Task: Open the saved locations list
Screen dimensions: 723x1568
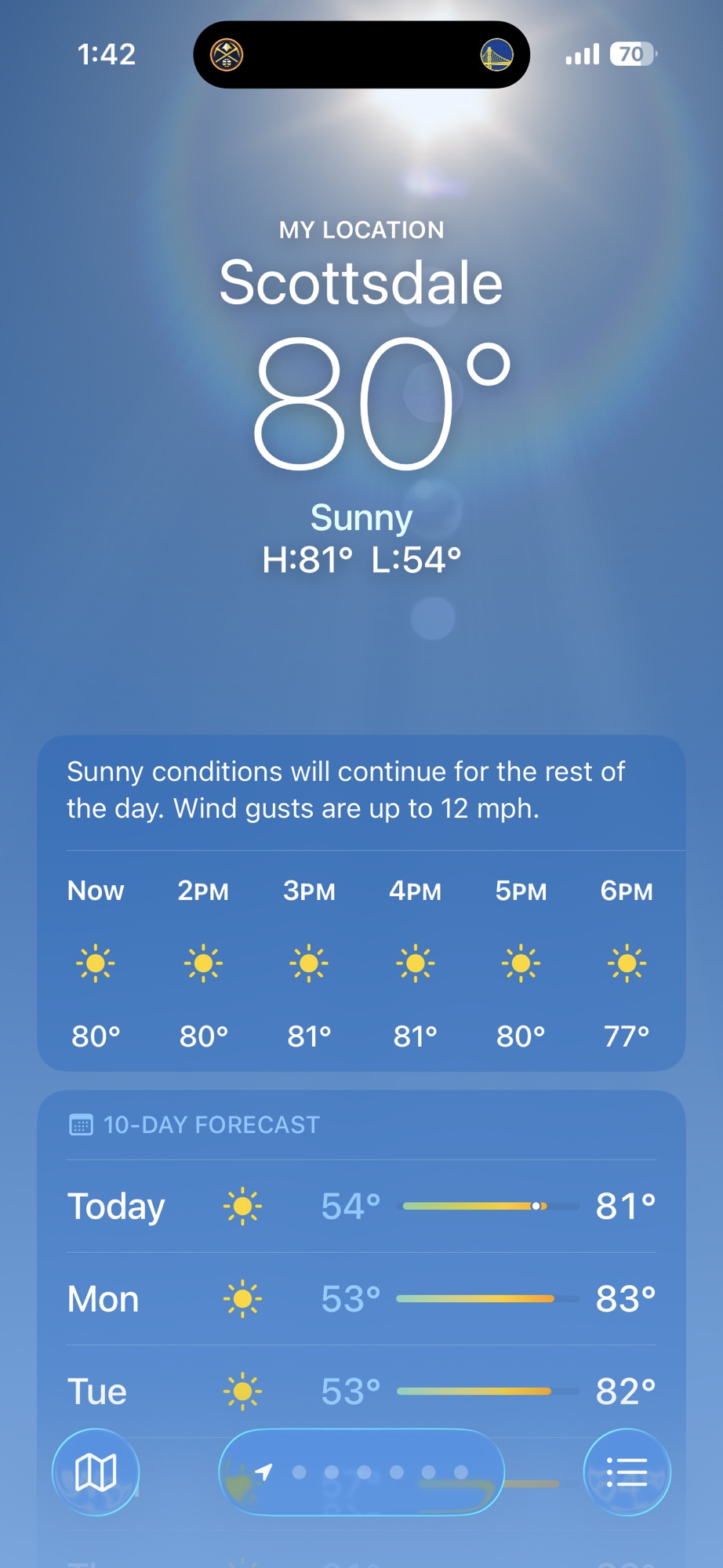Action: 627,1472
